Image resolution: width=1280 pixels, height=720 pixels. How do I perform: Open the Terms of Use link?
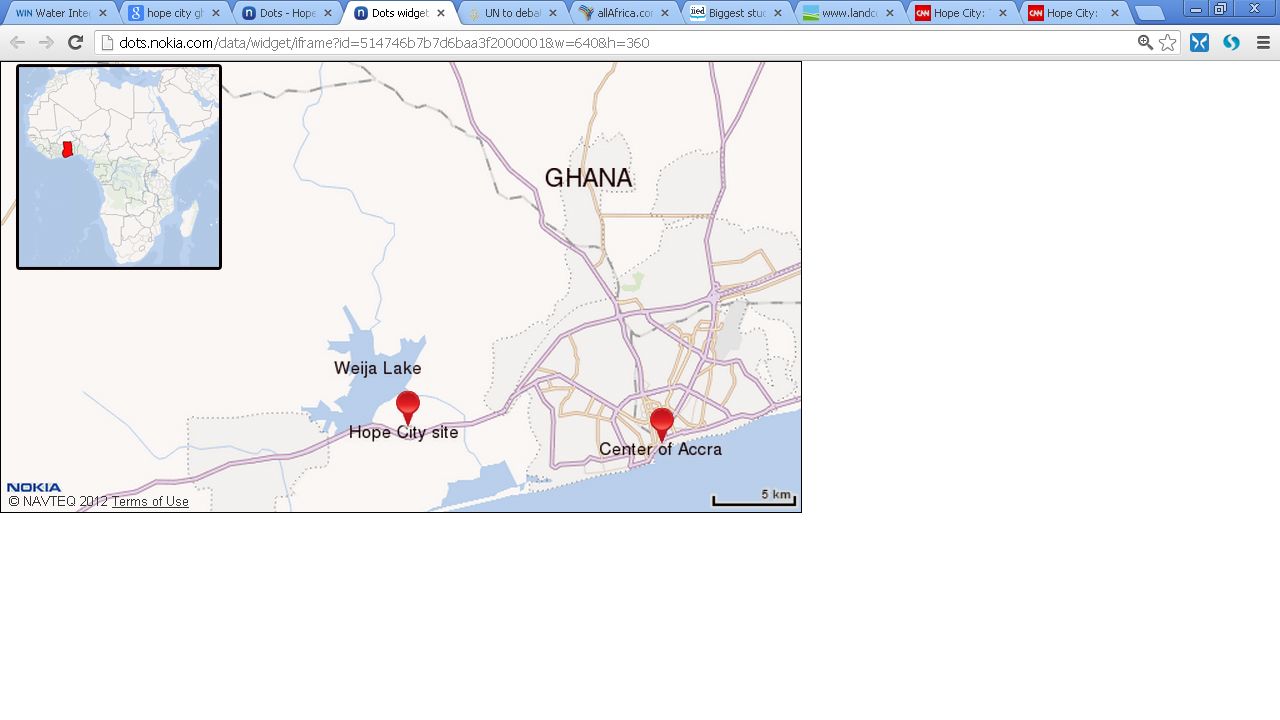150,502
